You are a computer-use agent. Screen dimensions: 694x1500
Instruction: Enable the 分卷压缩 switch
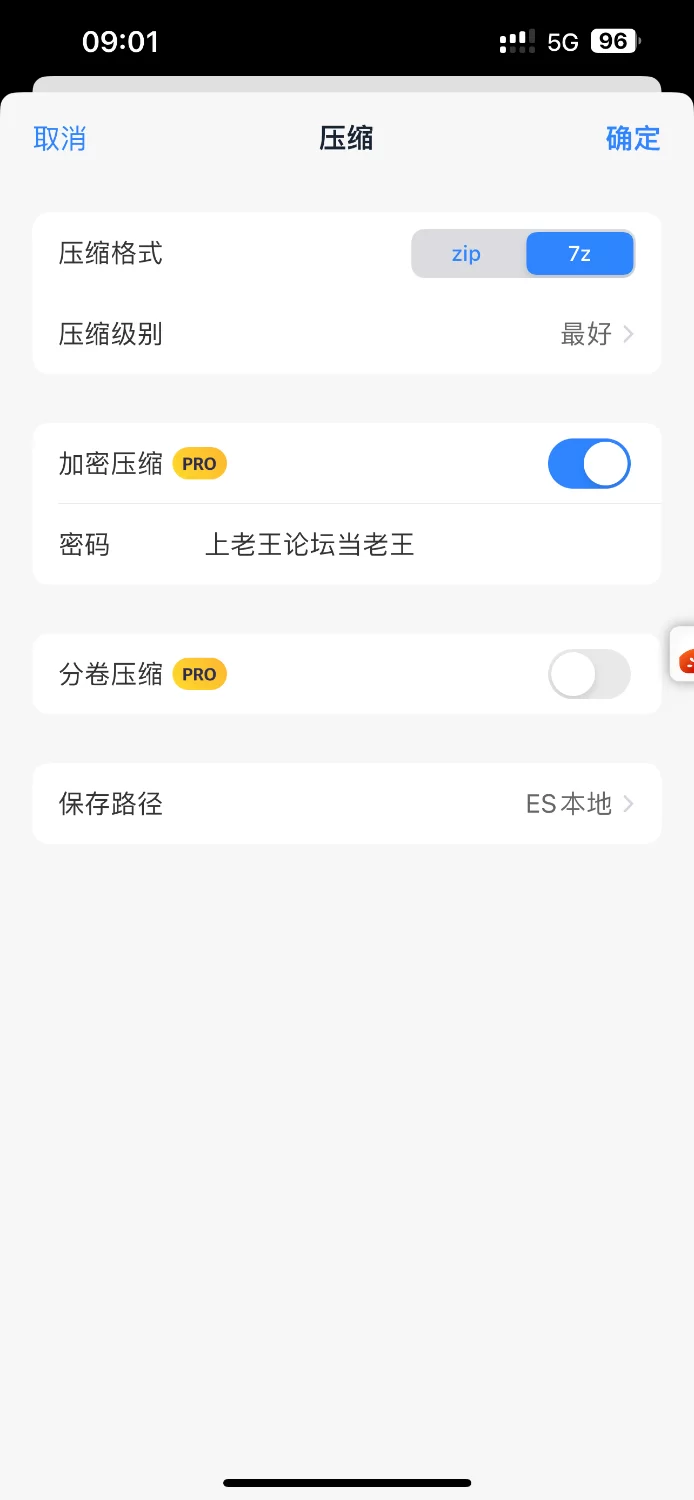tap(589, 674)
